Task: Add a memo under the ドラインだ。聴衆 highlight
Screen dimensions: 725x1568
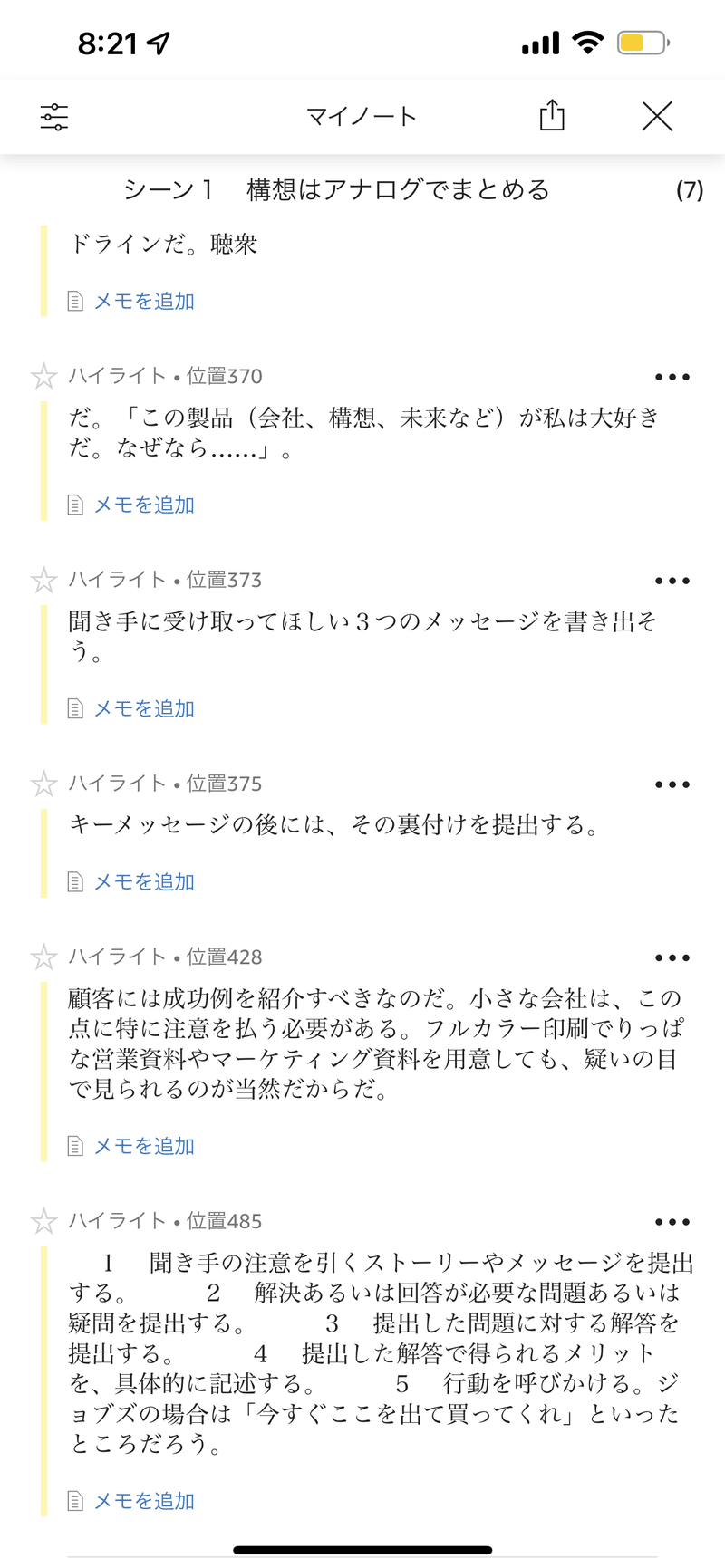Action: [132, 301]
